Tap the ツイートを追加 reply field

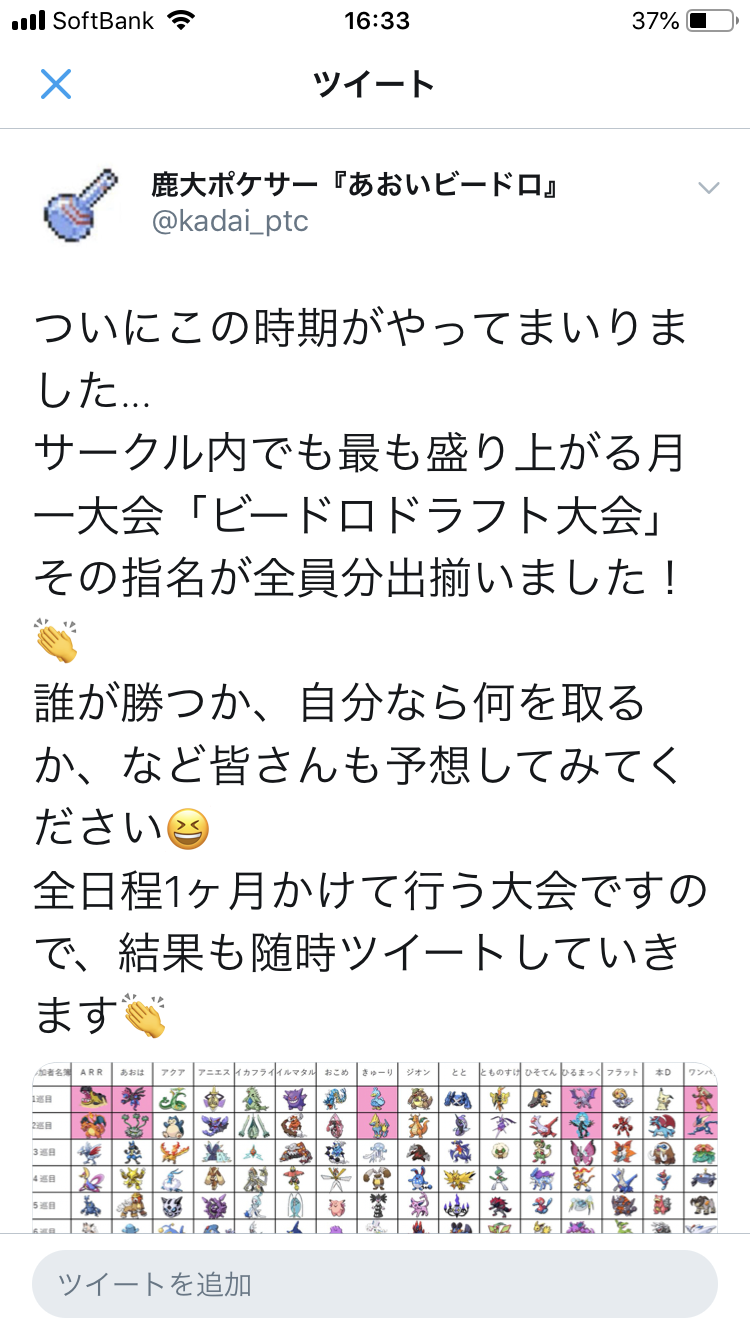click(x=375, y=1283)
